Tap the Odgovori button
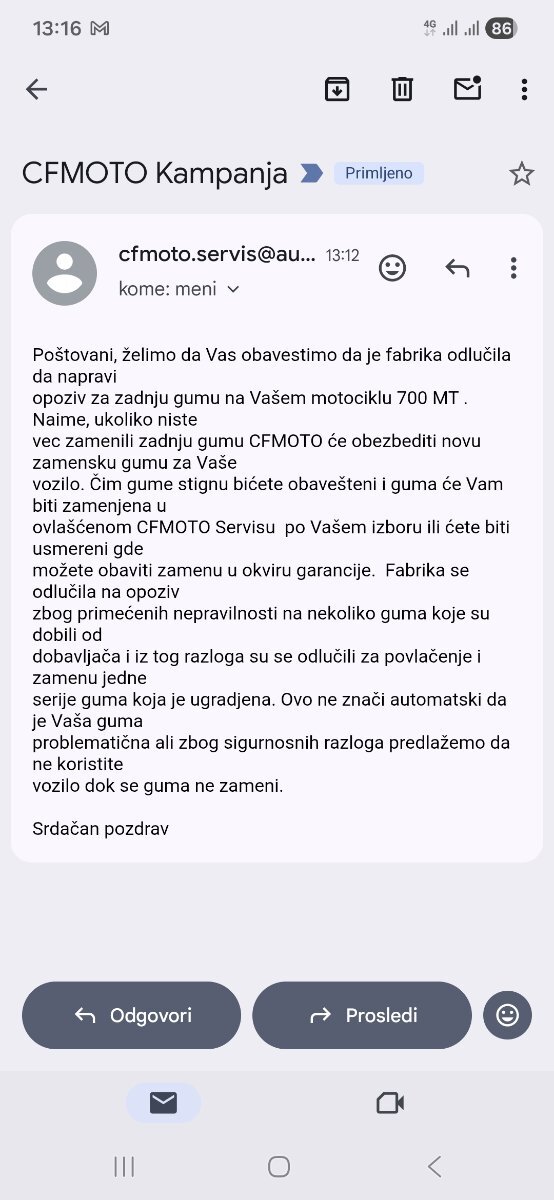The width and height of the screenshot is (554, 1200). click(131, 1015)
